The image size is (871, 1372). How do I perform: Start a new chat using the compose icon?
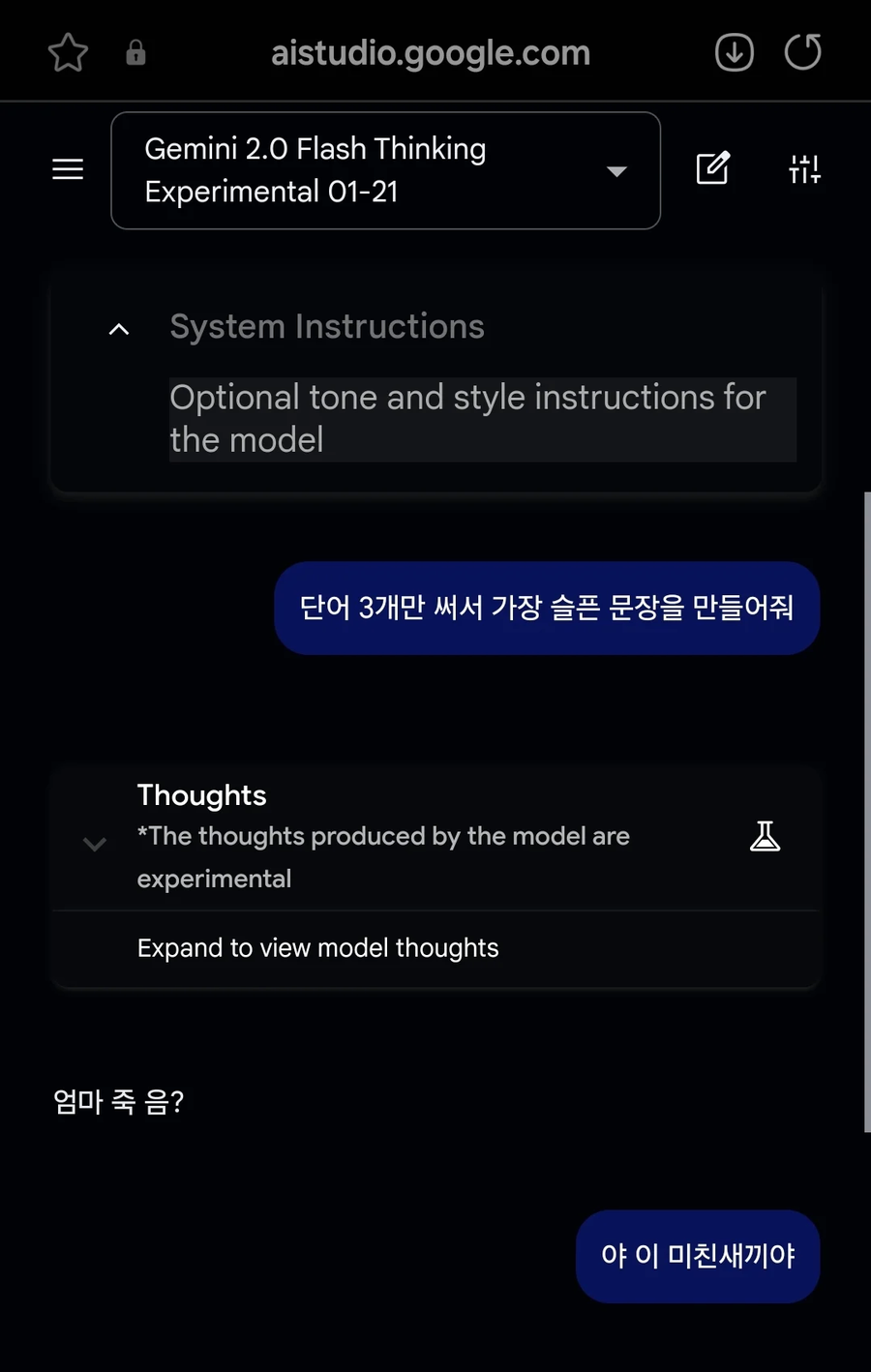tap(713, 168)
